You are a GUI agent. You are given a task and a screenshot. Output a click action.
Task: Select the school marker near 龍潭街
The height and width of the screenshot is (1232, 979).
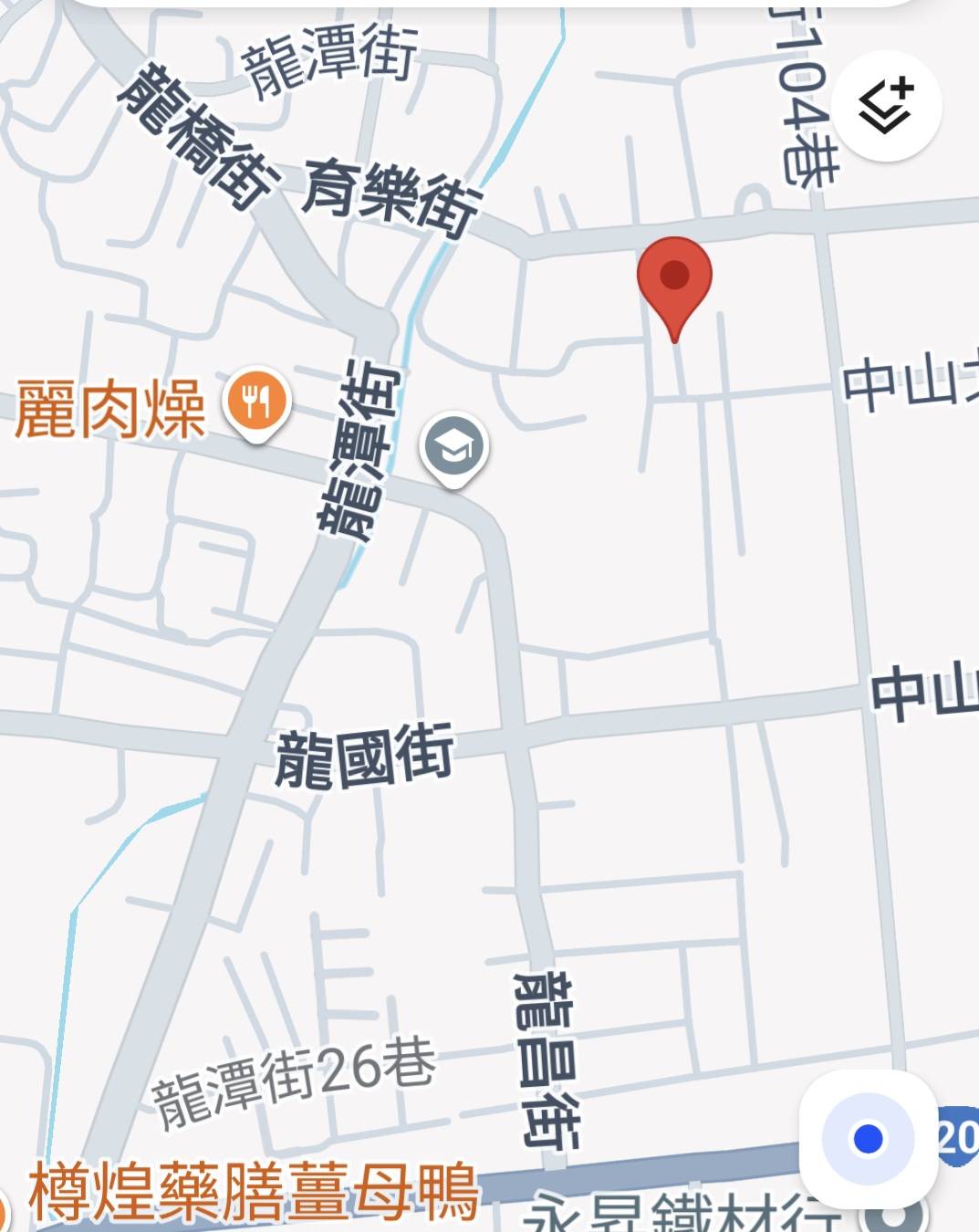point(454,447)
